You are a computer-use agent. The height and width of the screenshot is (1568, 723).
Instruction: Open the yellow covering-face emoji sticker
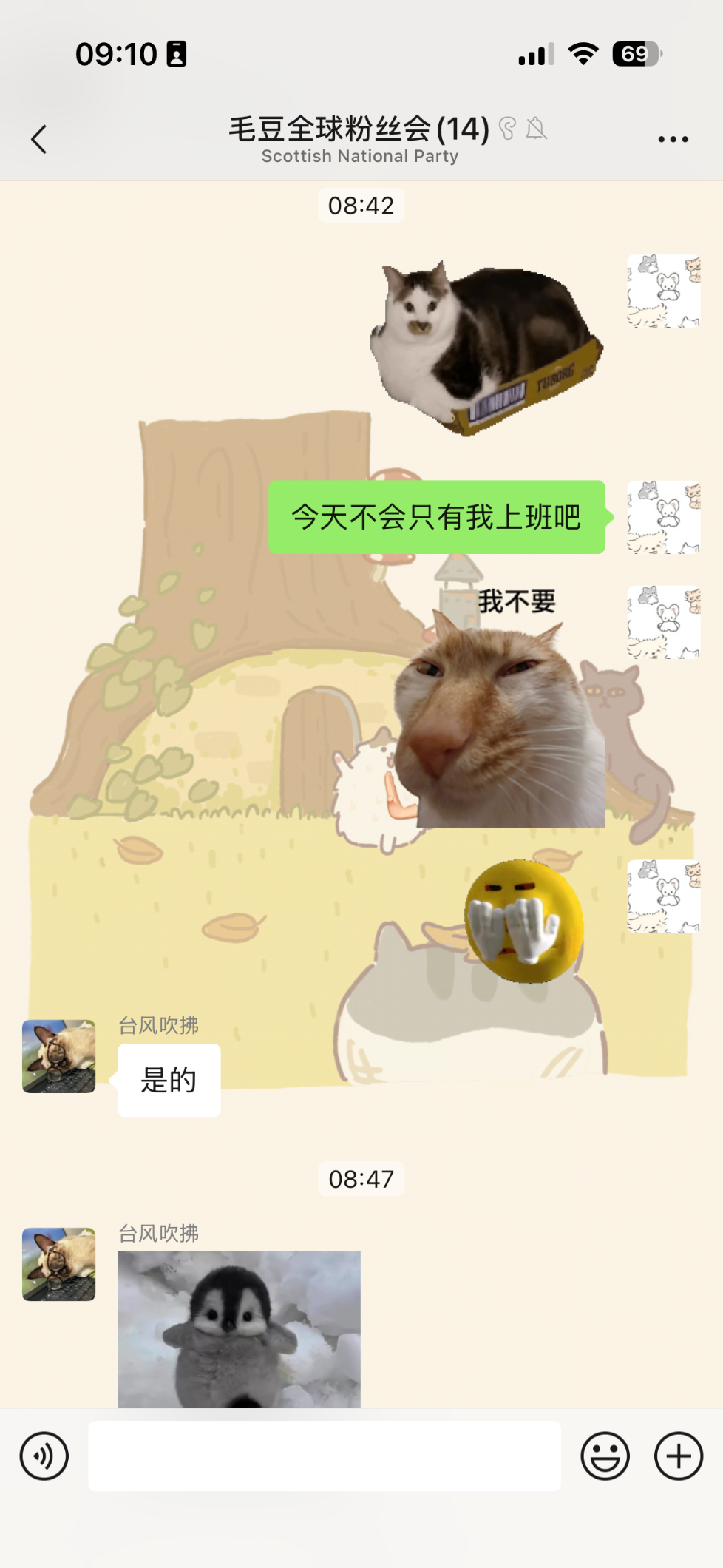coord(524,921)
